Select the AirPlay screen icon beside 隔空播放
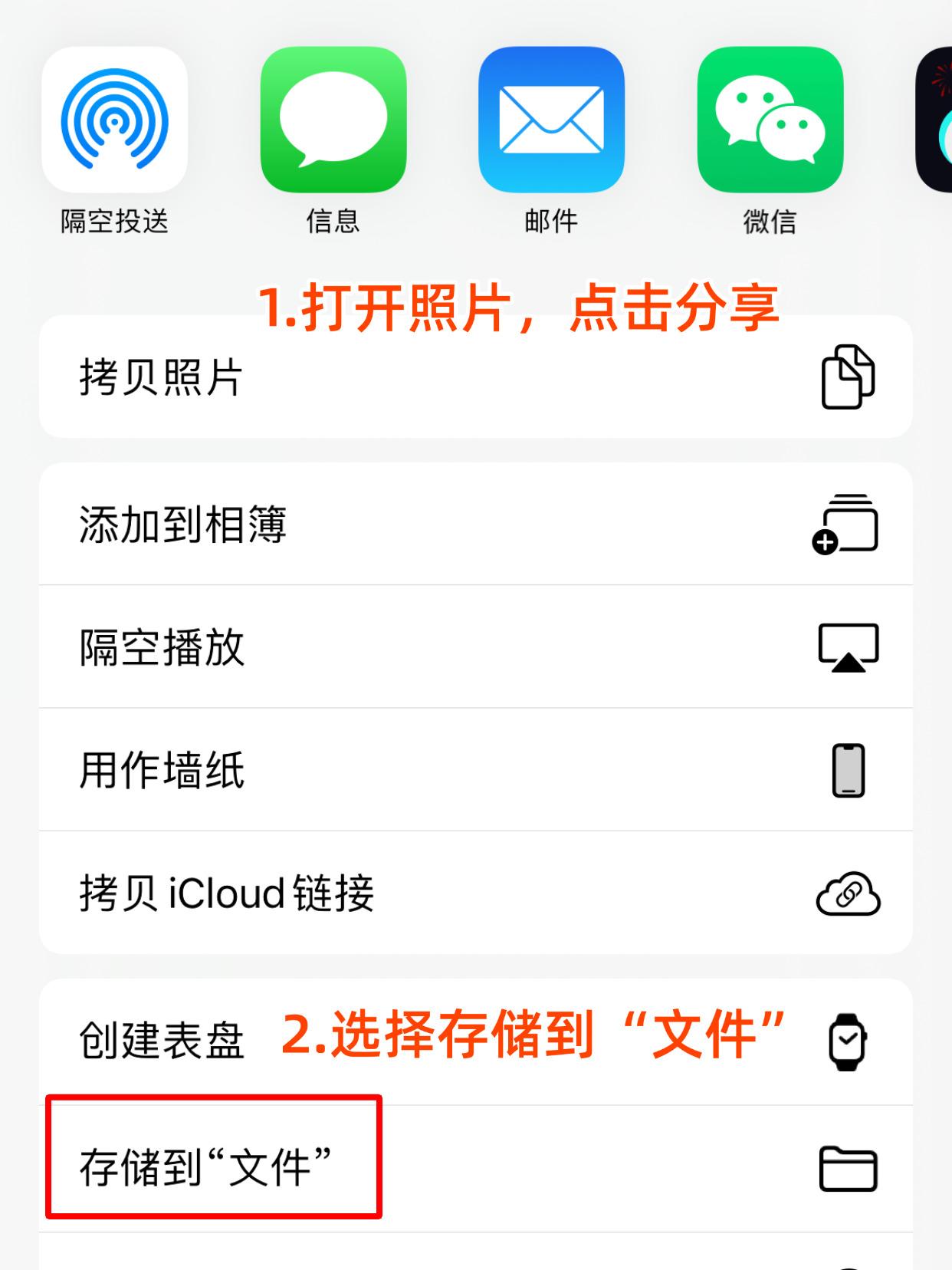 (847, 647)
